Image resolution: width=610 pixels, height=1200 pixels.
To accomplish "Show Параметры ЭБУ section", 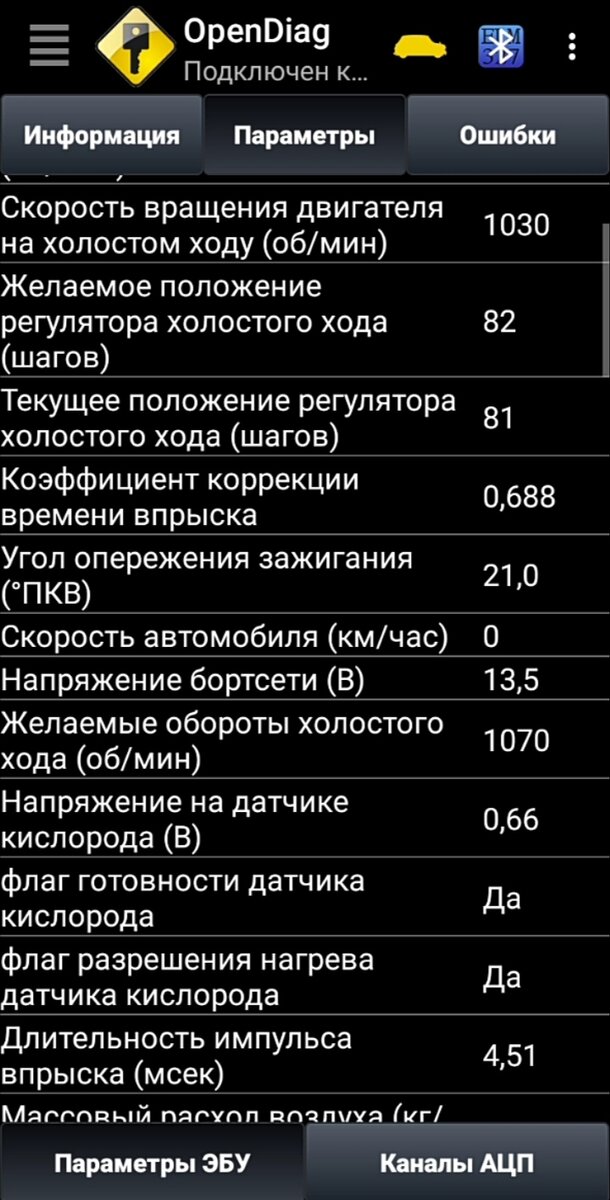I will tap(151, 1163).
